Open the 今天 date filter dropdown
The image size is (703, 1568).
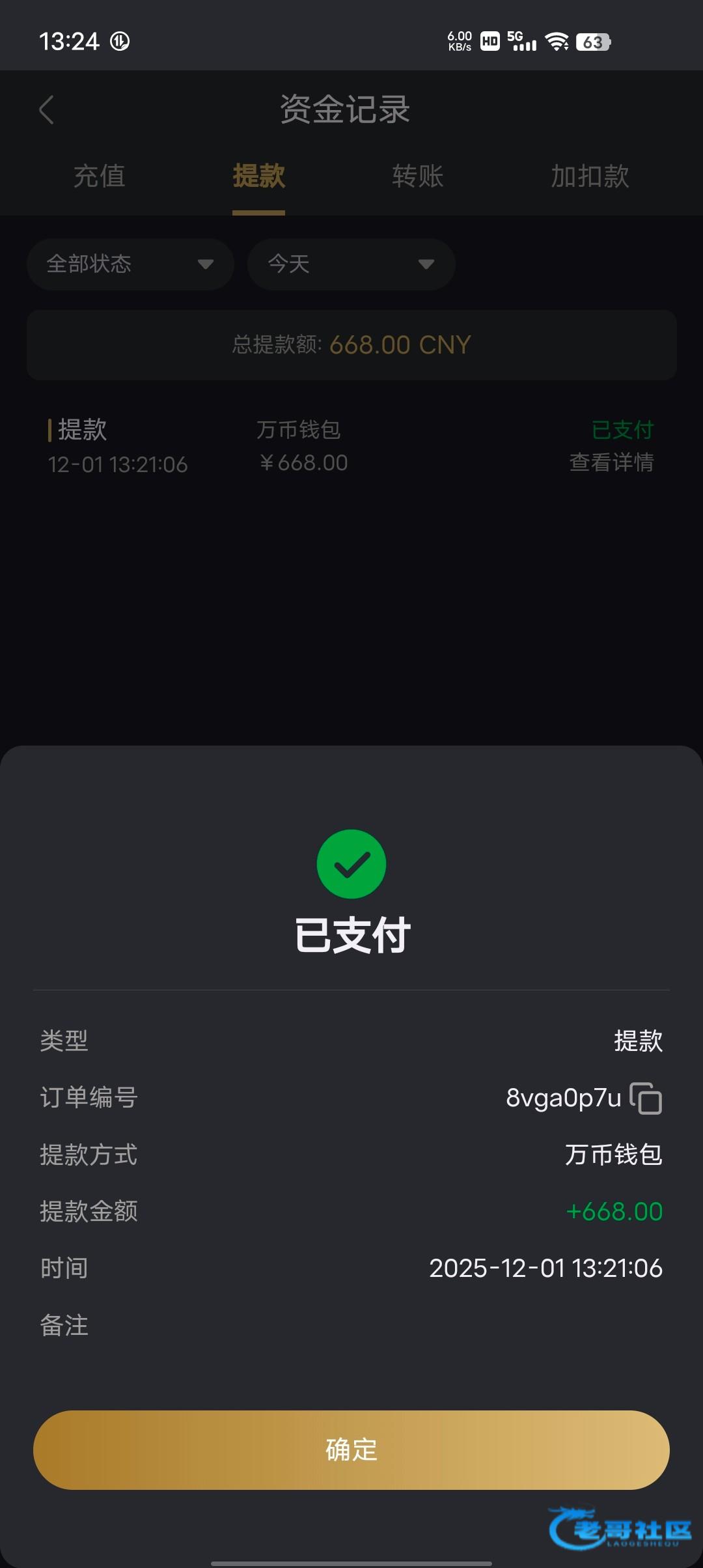[x=351, y=264]
